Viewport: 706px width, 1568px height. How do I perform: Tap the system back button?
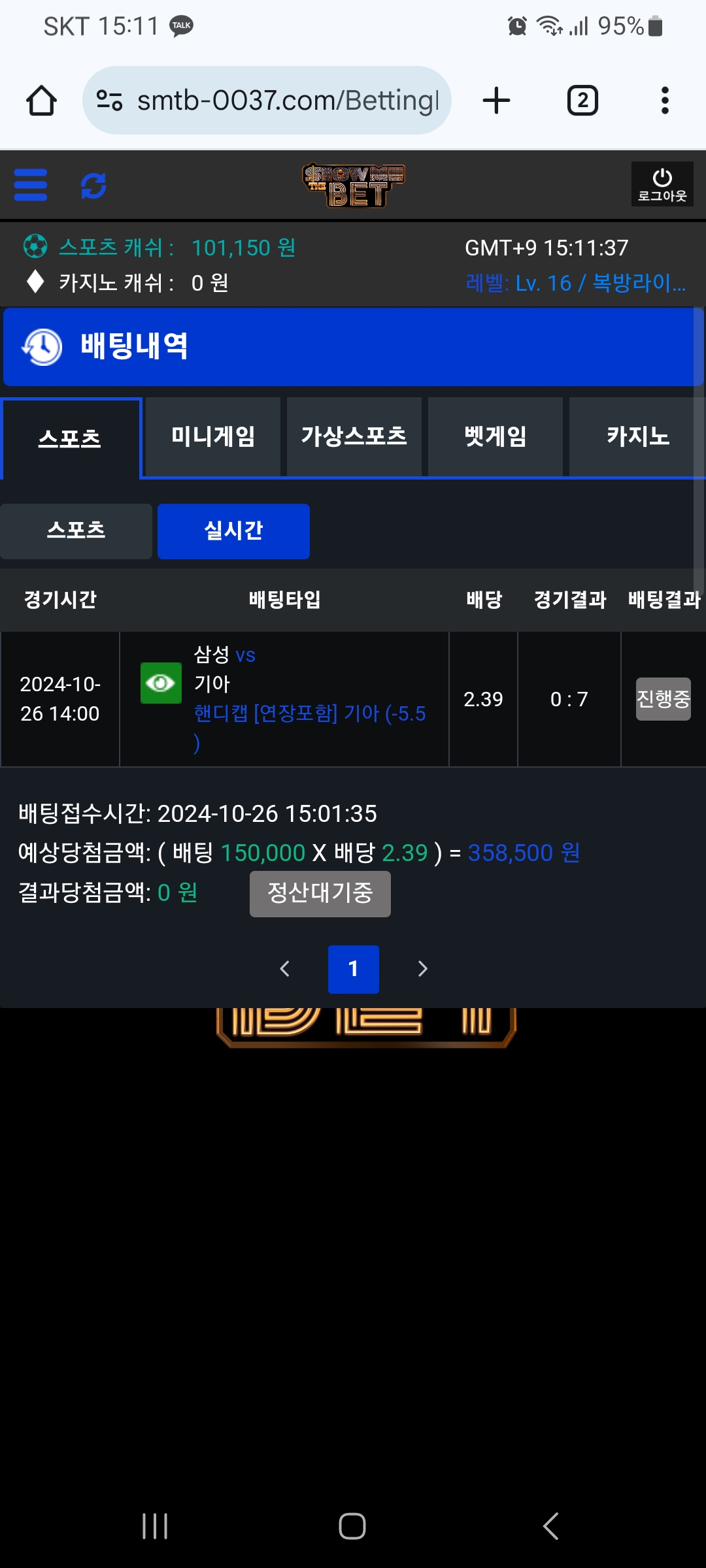[x=550, y=1526]
